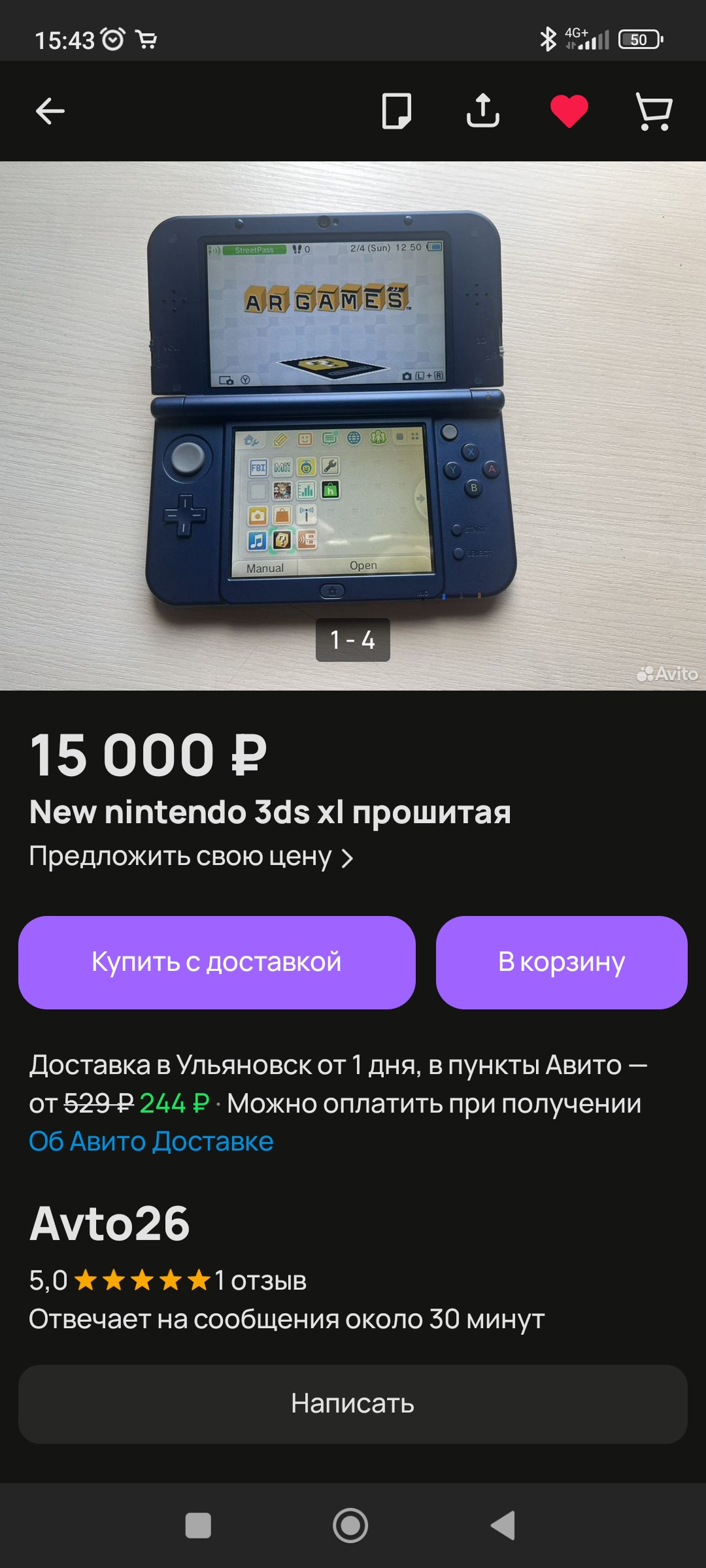Message the seller with «Написать»
The width and height of the screenshot is (706, 1568).
353,1404
